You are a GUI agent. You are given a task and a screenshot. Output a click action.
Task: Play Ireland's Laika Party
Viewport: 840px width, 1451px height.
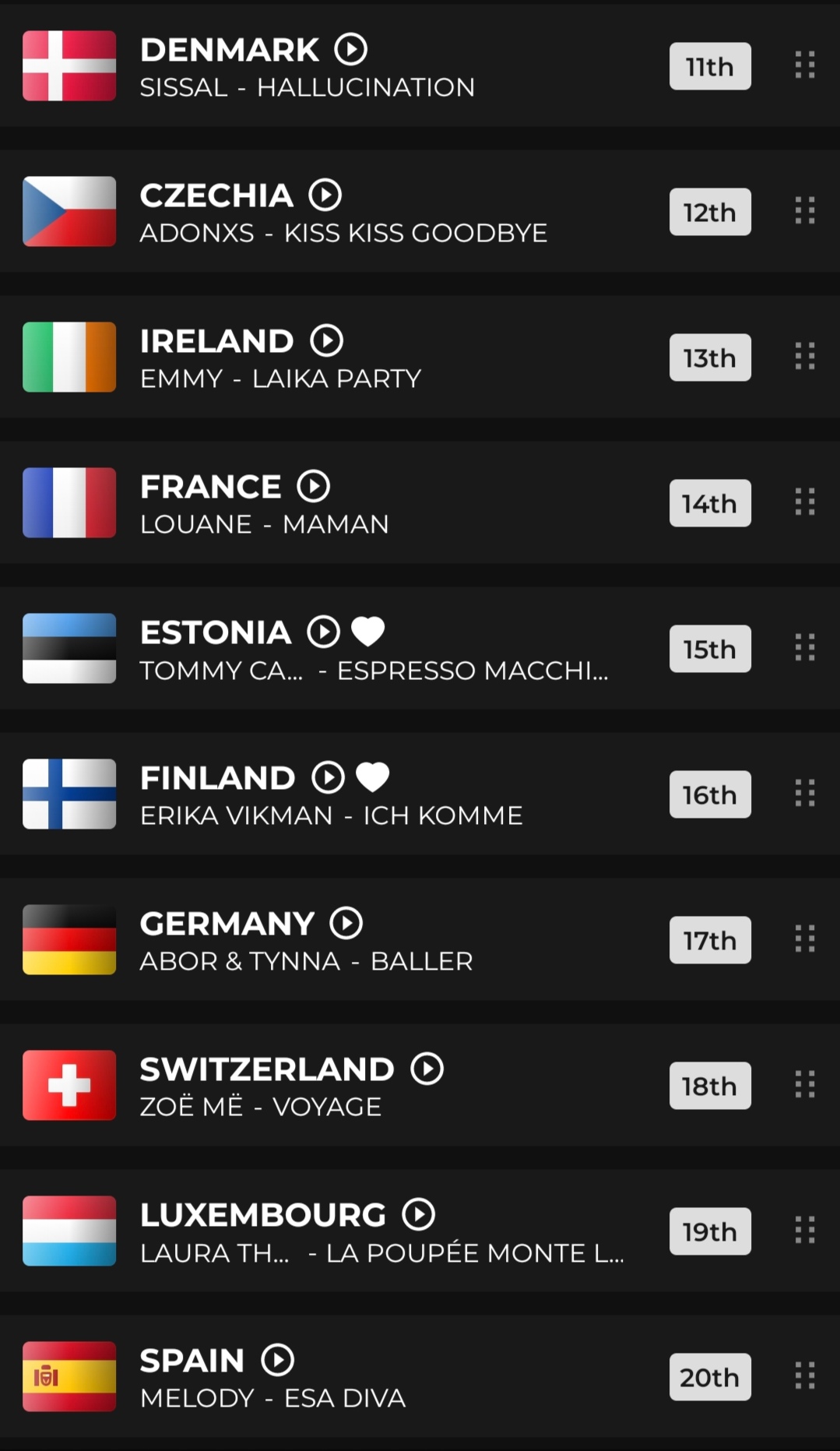pos(327,340)
